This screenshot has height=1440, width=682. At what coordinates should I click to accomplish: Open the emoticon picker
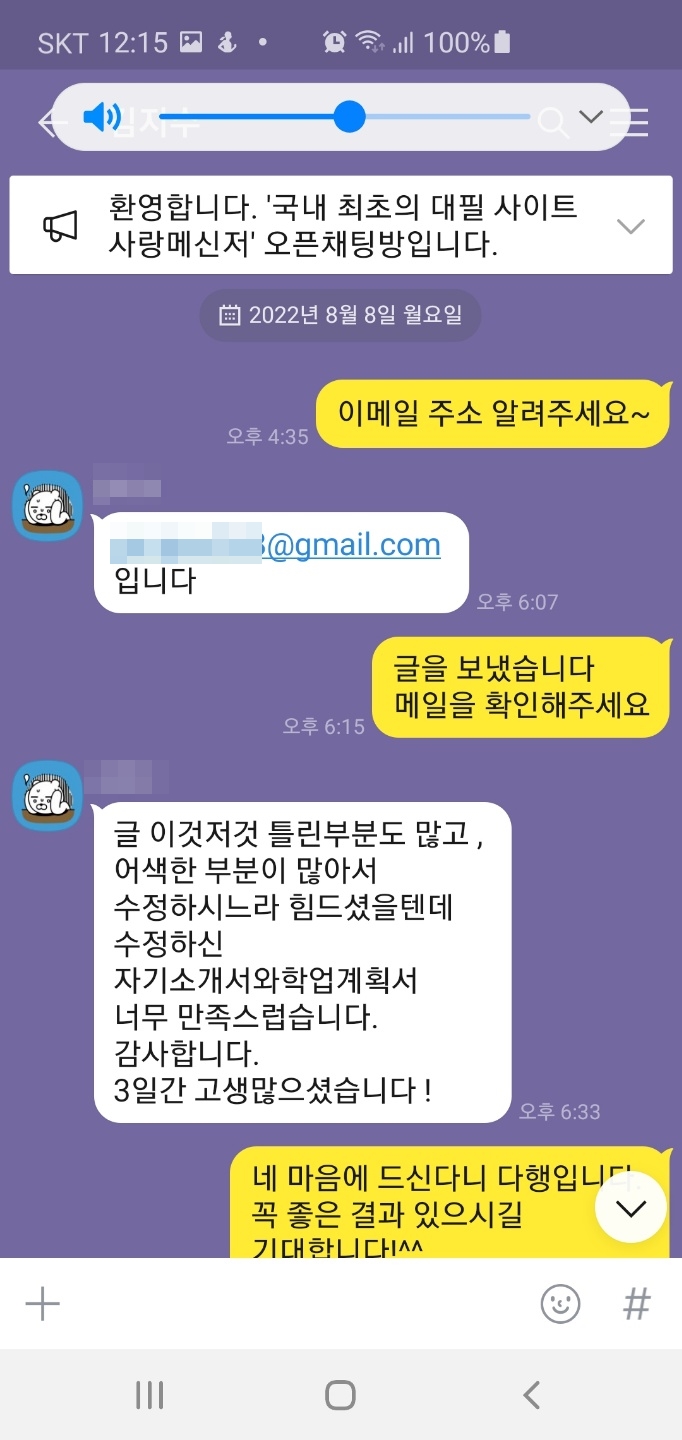(x=560, y=1304)
